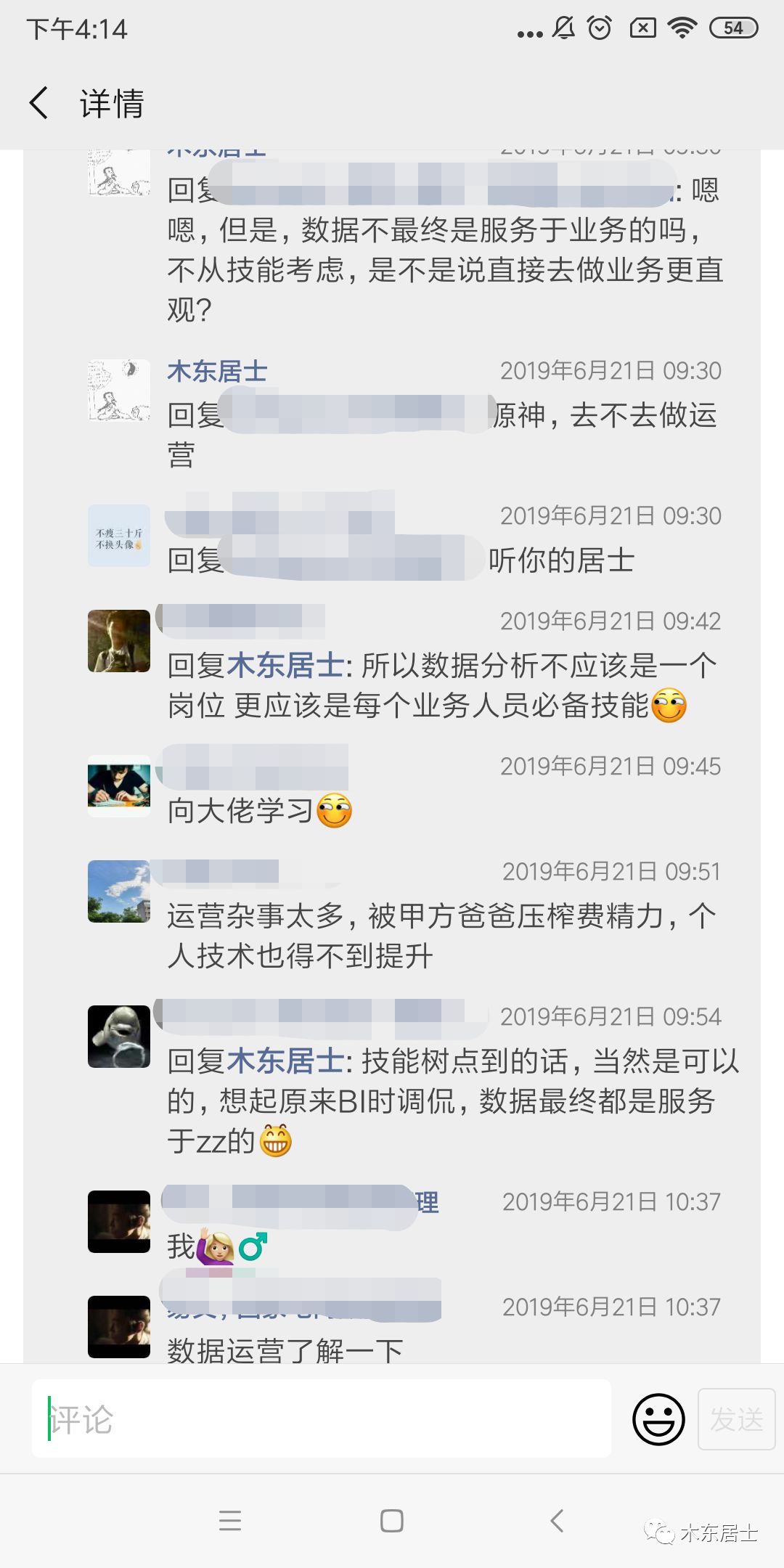Open 木东居士 mention in the 09:54 reply
Viewport: 784px width, 1568px height.
(x=285, y=1061)
